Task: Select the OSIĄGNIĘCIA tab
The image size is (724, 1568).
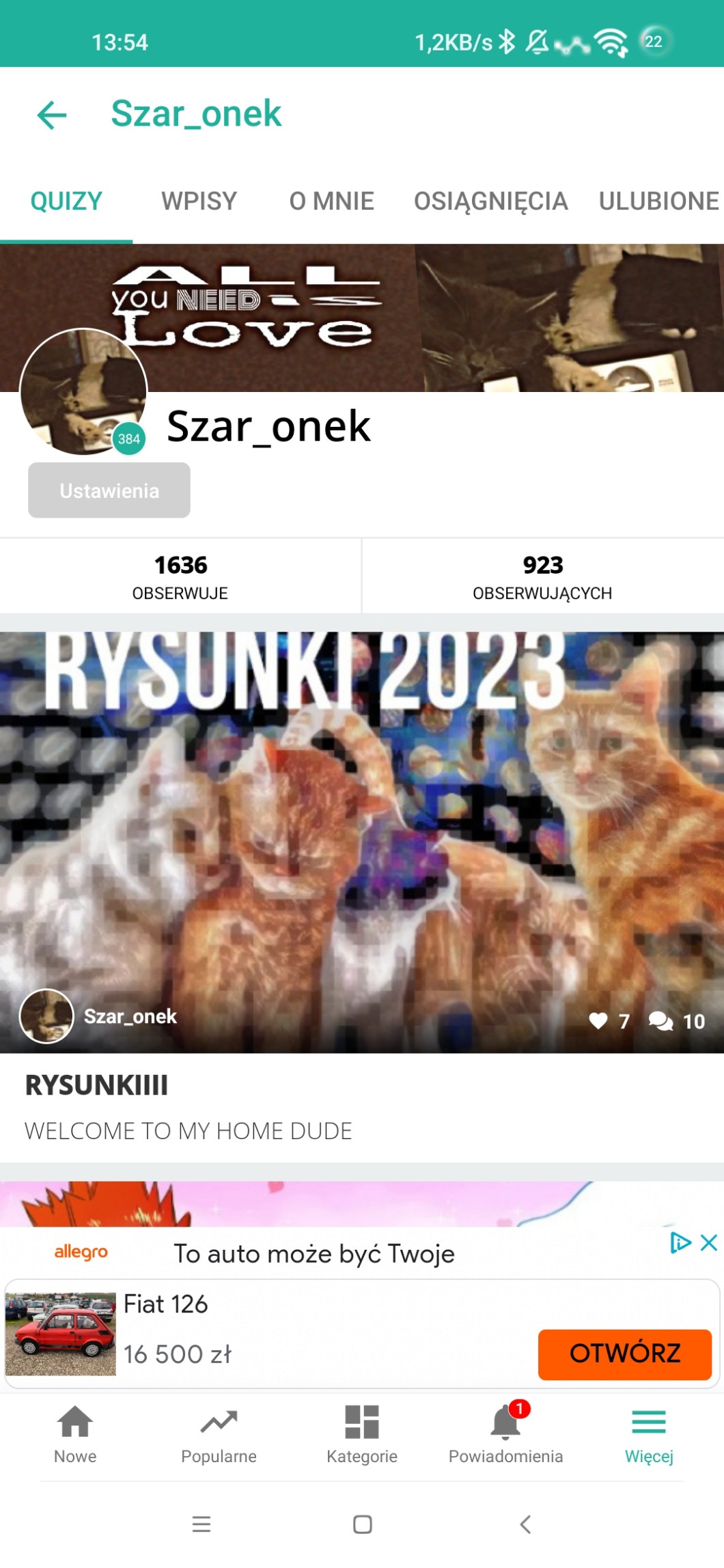Action: [x=490, y=201]
